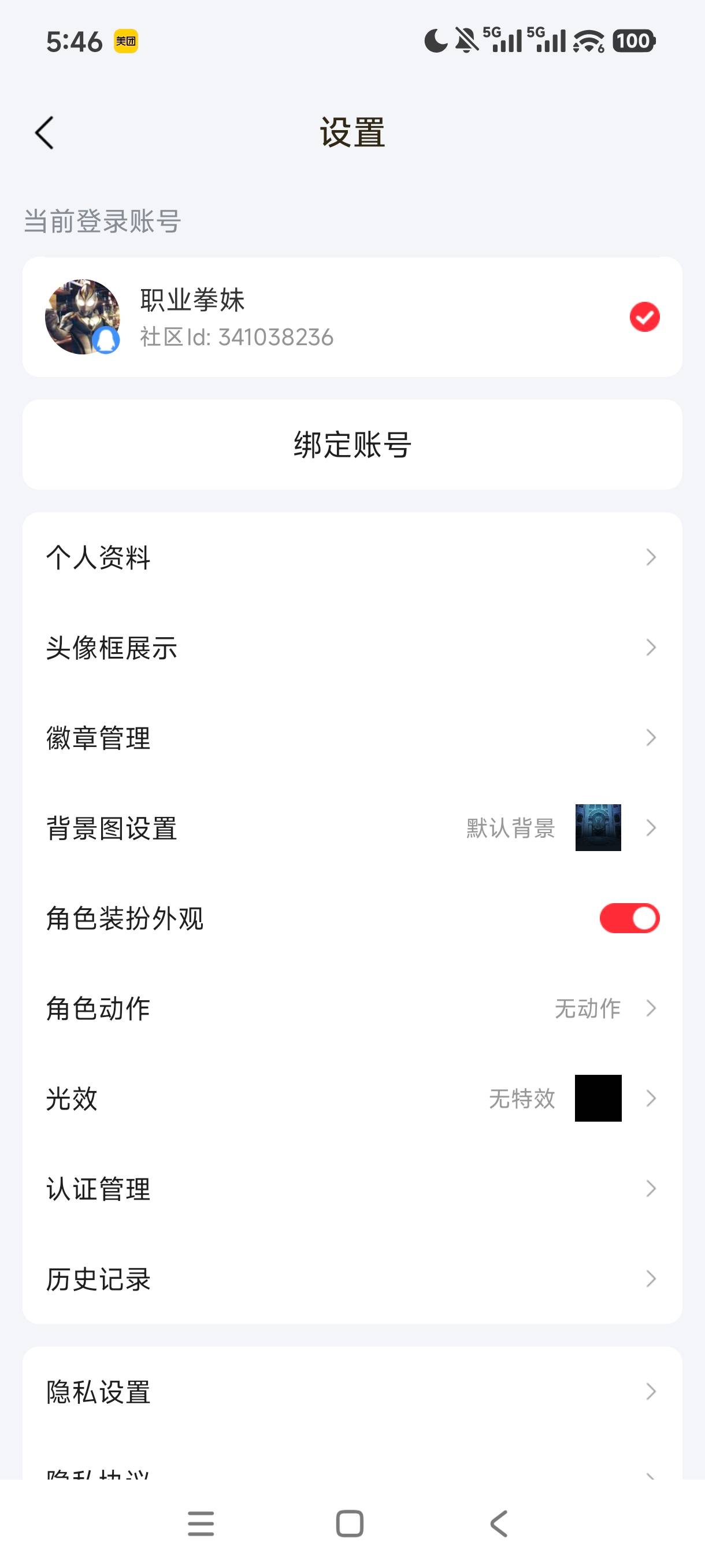
Task: Click the 默认背景 background preview thumbnail
Action: pos(598,828)
